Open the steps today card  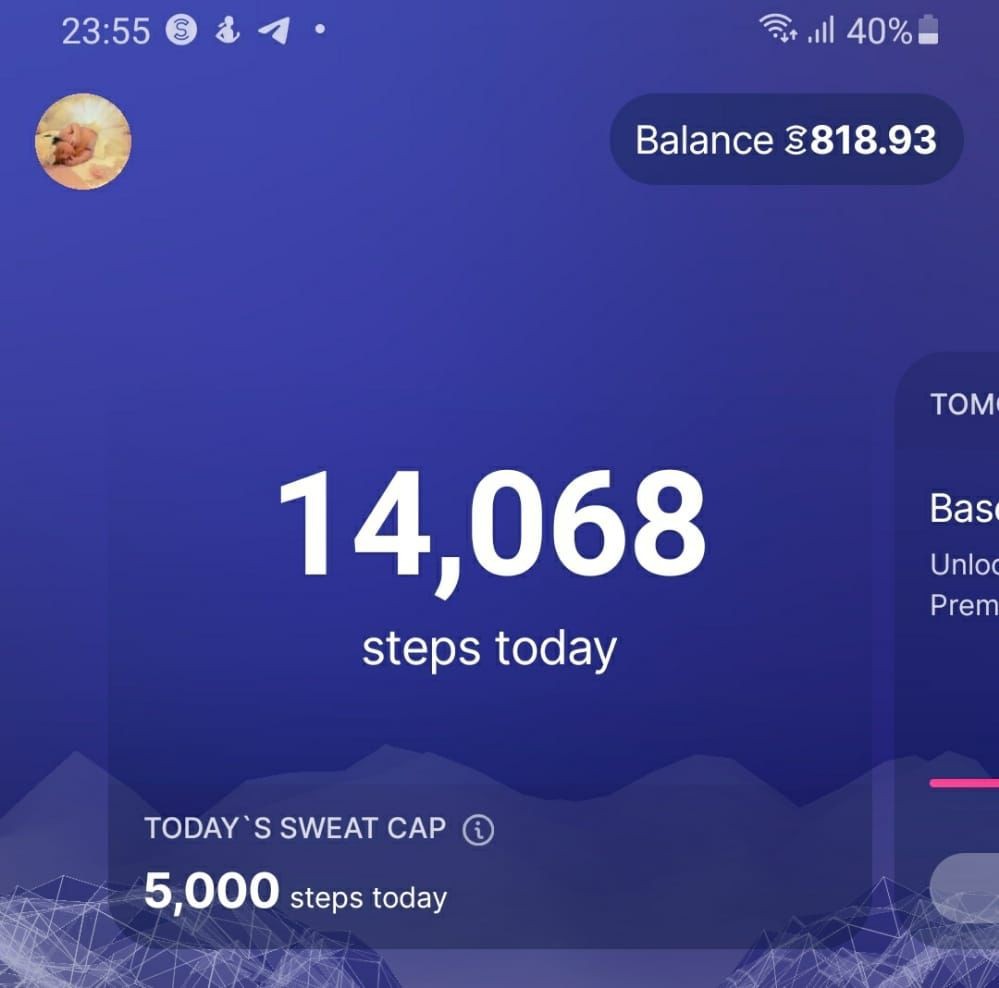click(x=489, y=560)
